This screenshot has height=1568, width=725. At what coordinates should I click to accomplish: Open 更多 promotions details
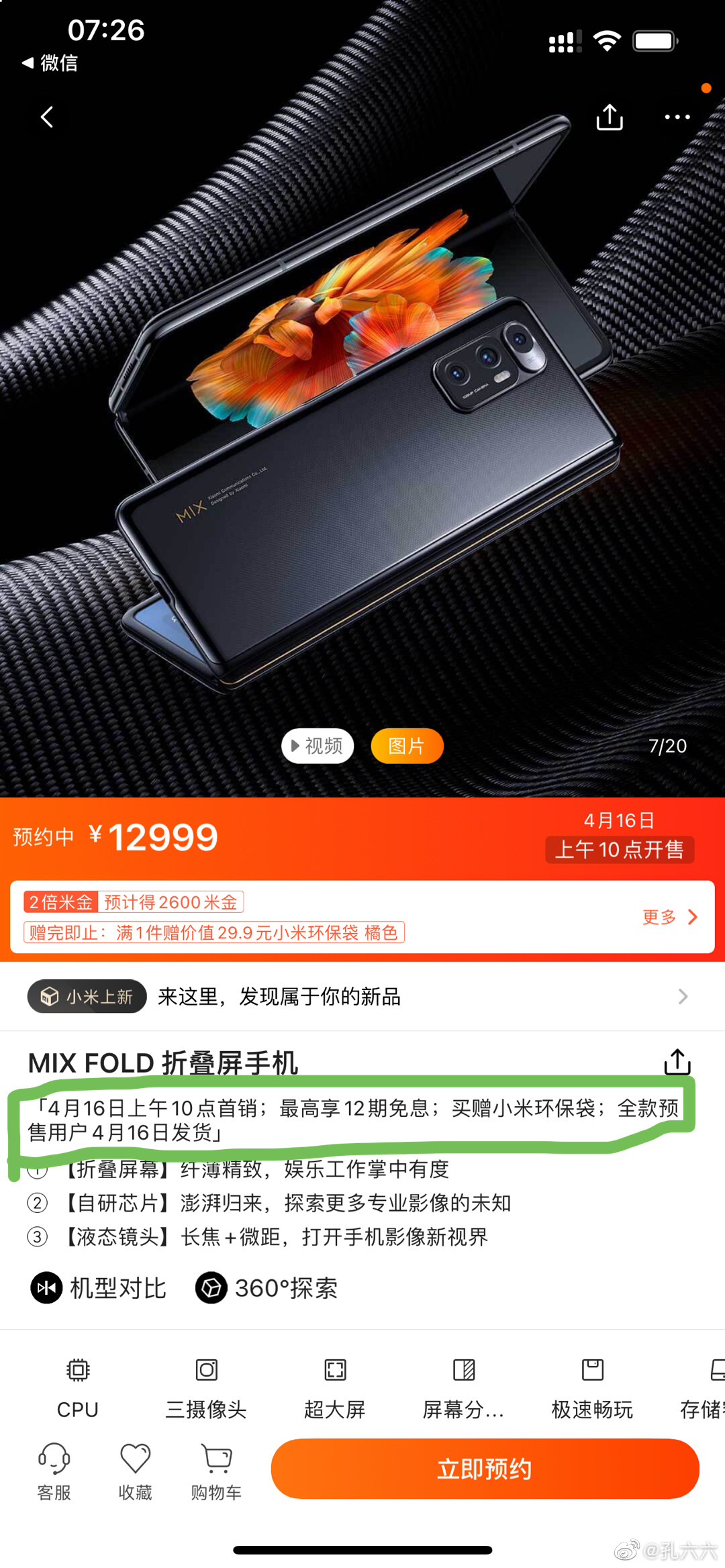670,917
